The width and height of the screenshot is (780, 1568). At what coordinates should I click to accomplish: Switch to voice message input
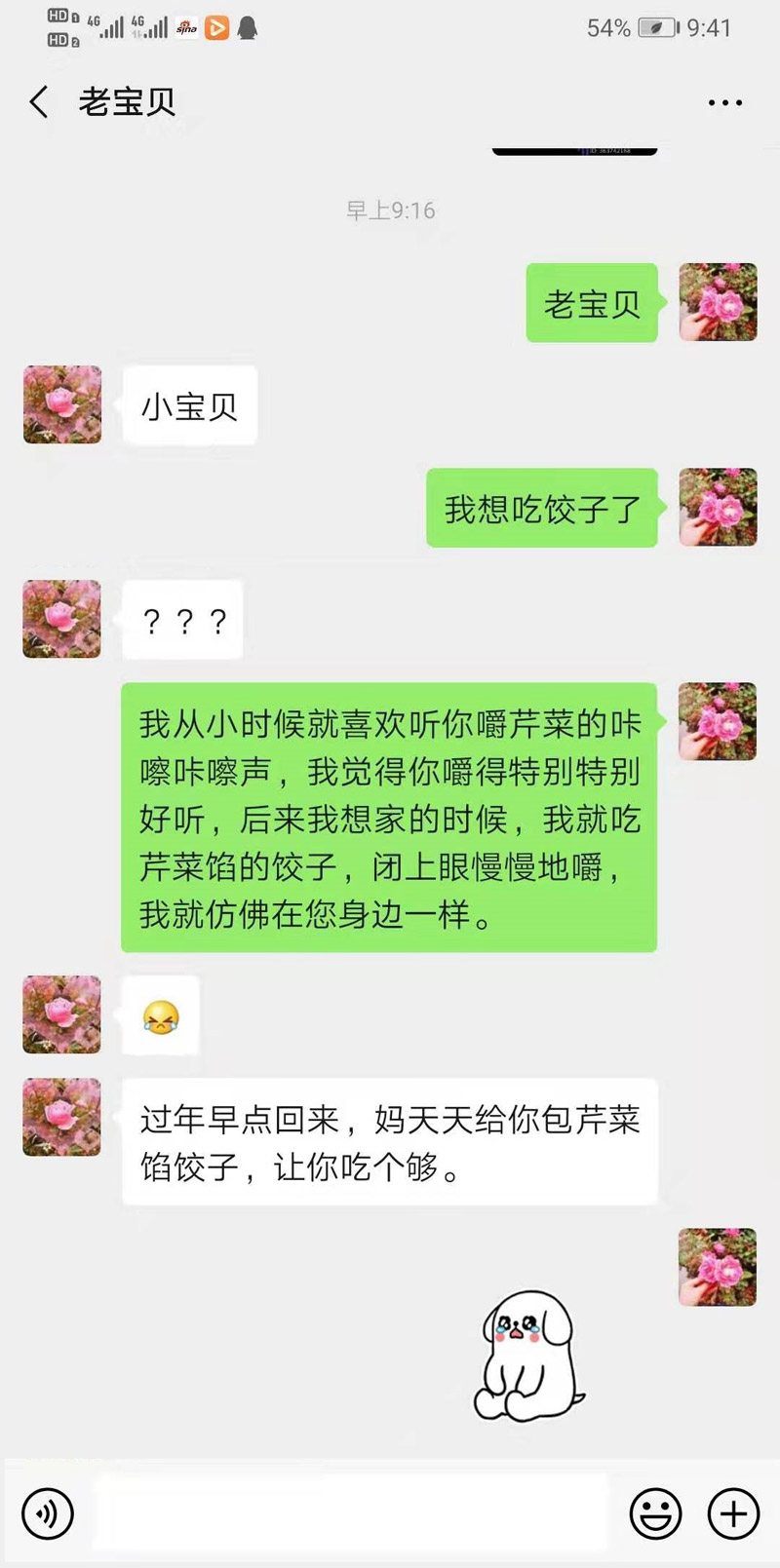pyautogui.click(x=47, y=1513)
